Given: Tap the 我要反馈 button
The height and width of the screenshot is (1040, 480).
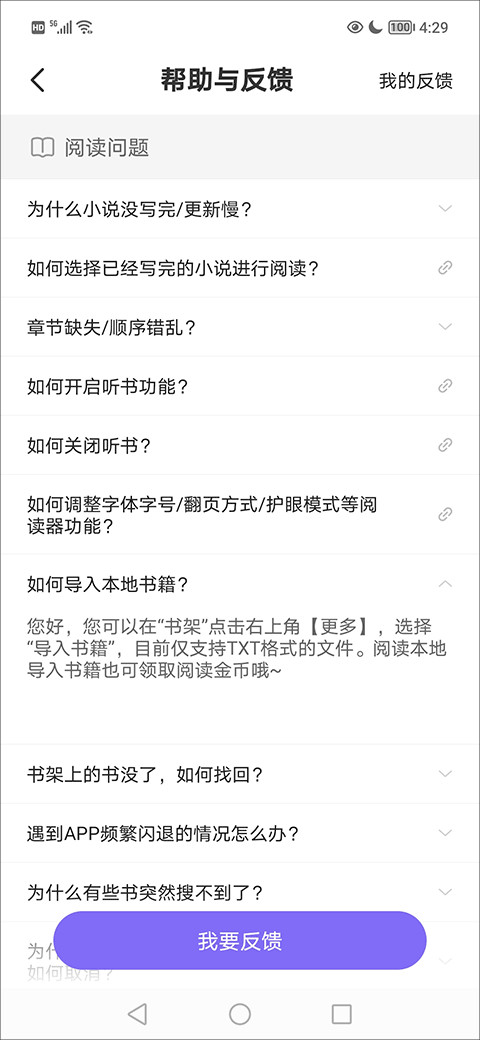Looking at the screenshot, I should pos(240,941).
